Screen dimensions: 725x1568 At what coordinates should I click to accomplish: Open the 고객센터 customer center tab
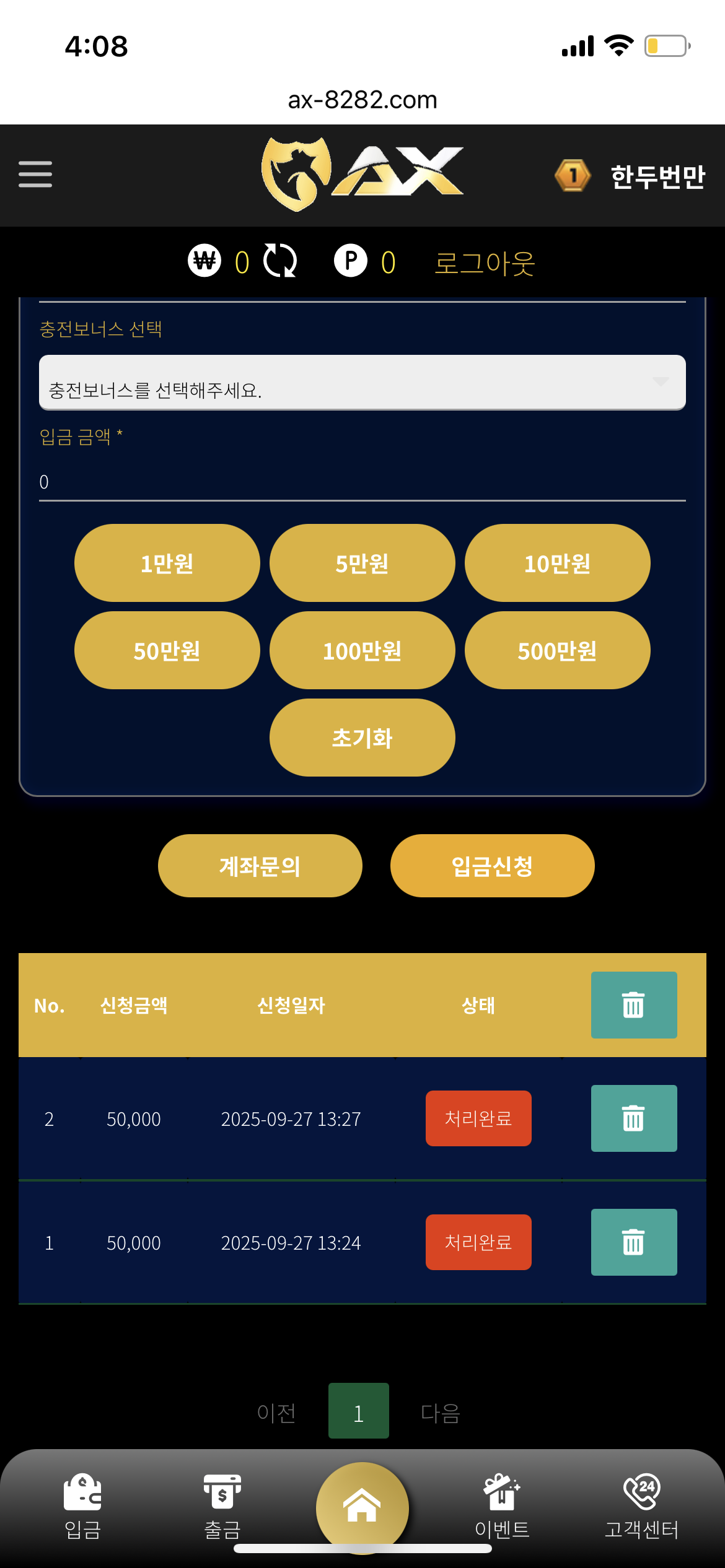pos(641,1506)
